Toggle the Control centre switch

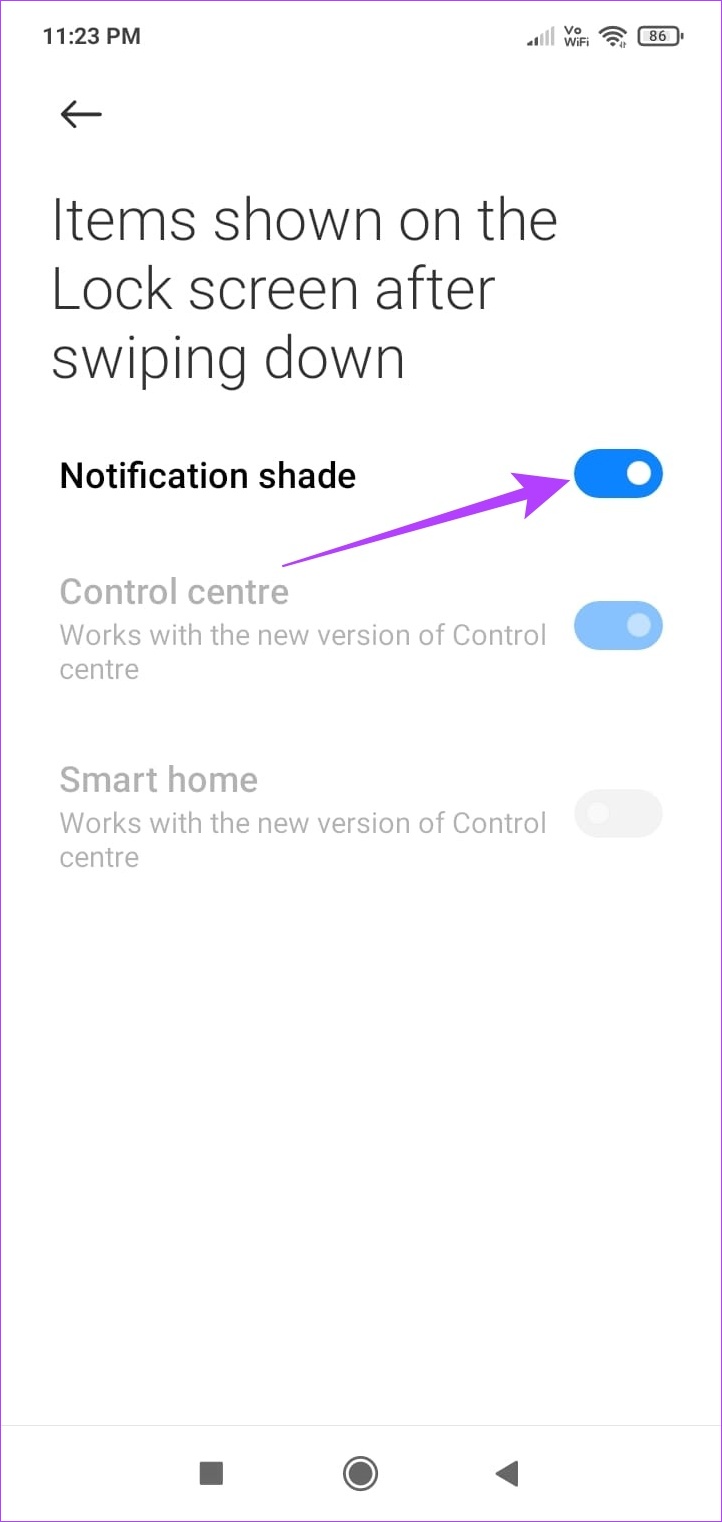pyautogui.click(x=618, y=626)
